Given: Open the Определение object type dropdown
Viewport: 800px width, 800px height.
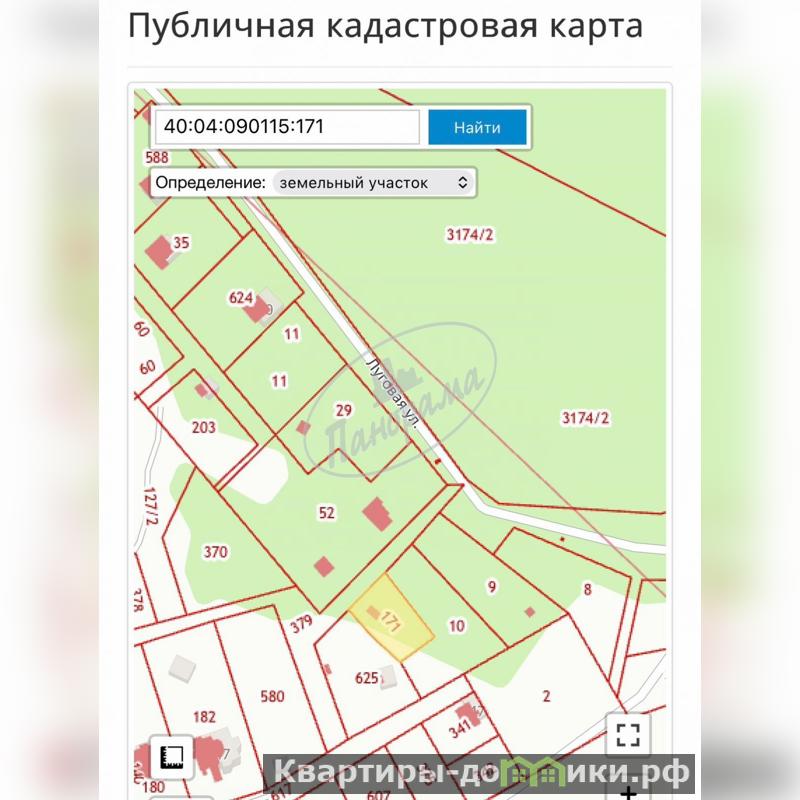Looking at the screenshot, I should point(373,183).
